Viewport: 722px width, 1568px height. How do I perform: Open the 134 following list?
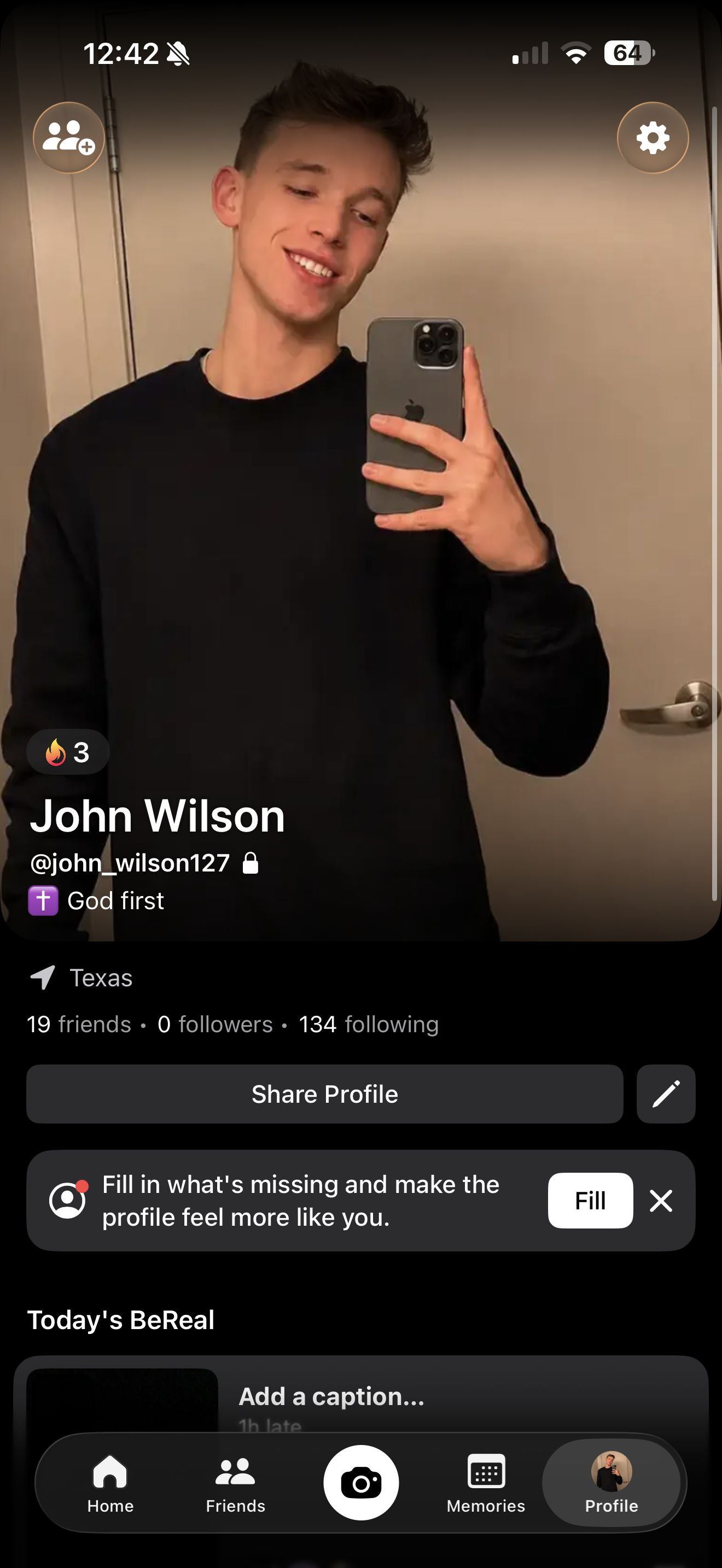pyautogui.click(x=368, y=1025)
